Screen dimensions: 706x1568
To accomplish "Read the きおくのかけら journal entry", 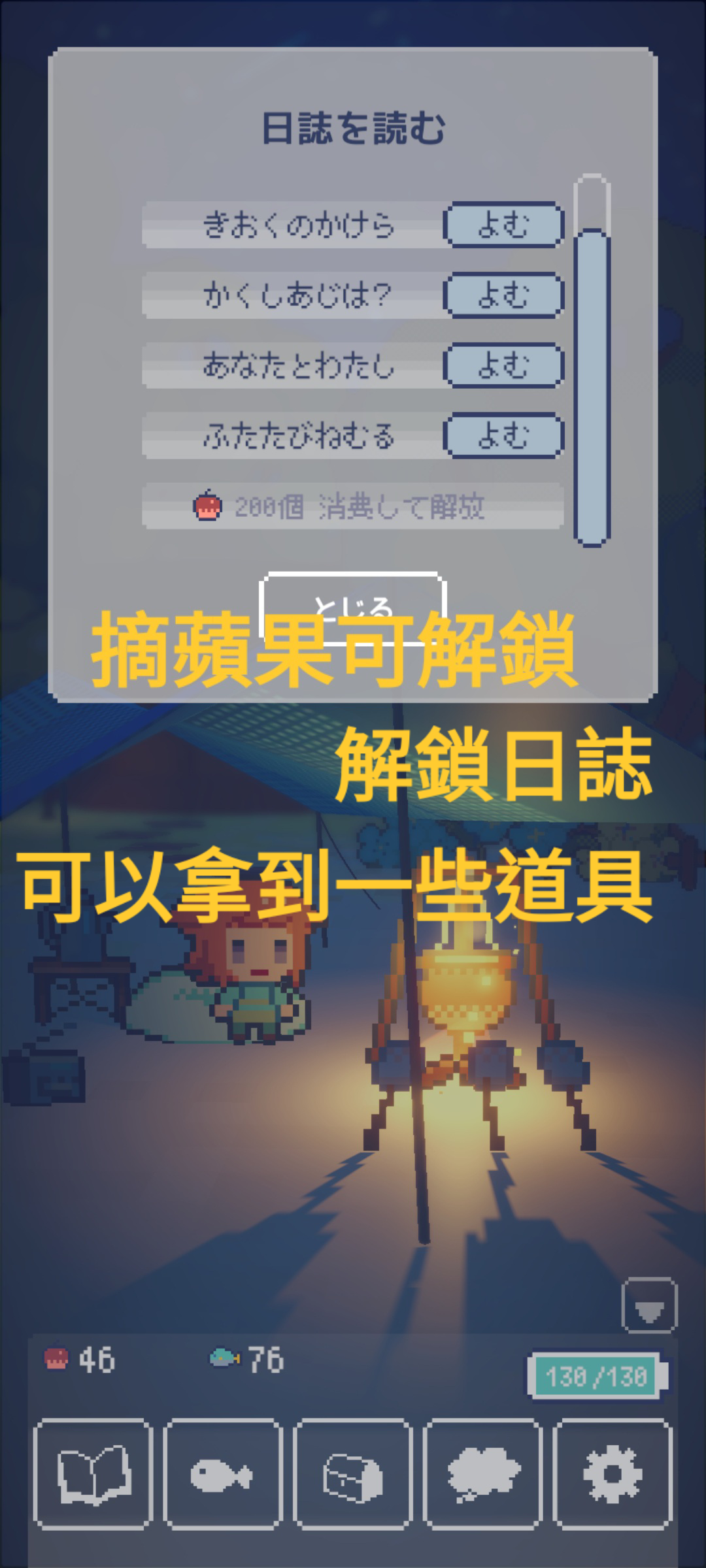I will (x=503, y=225).
